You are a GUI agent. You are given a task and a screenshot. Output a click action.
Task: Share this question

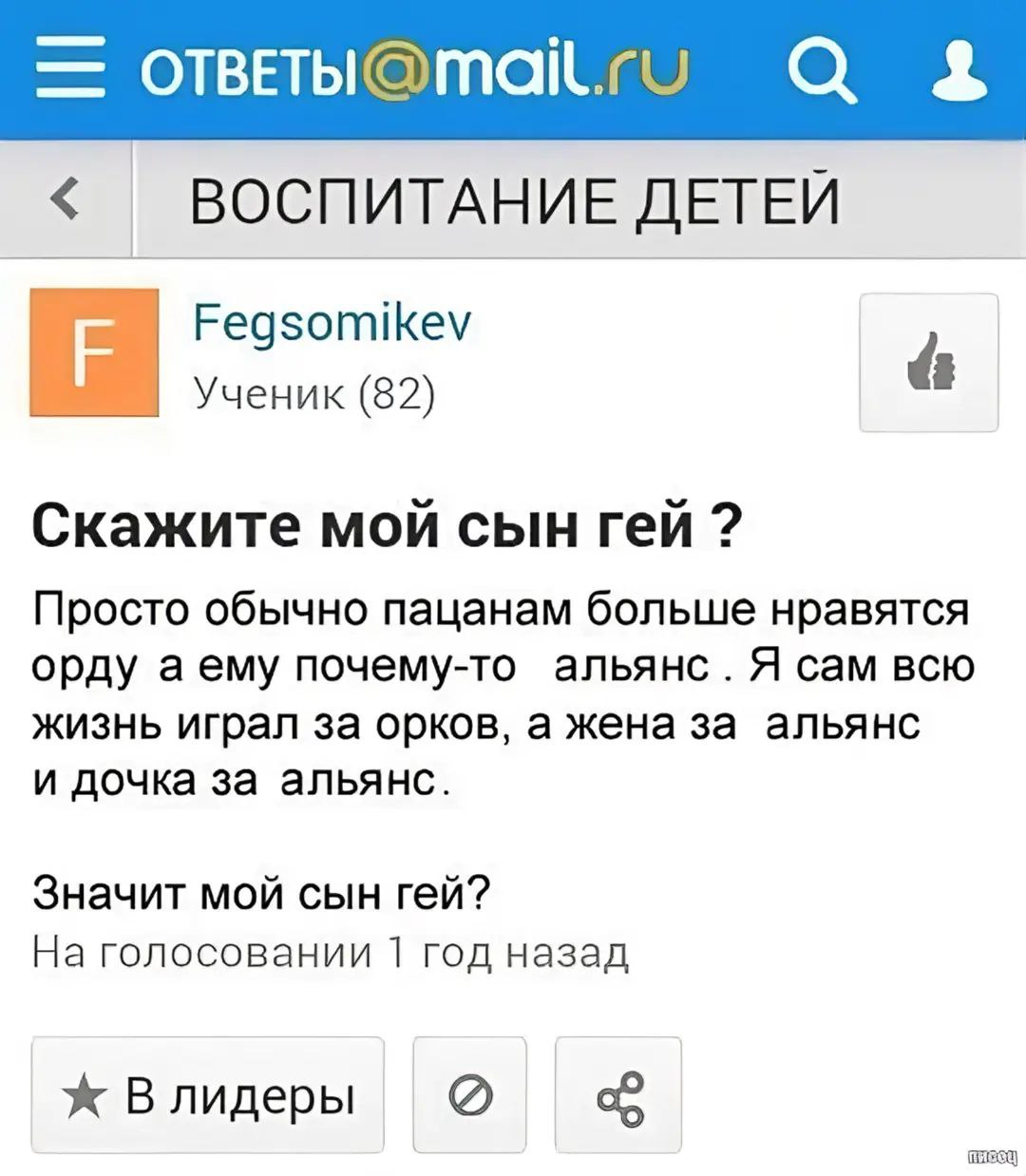pyautogui.click(x=618, y=1095)
